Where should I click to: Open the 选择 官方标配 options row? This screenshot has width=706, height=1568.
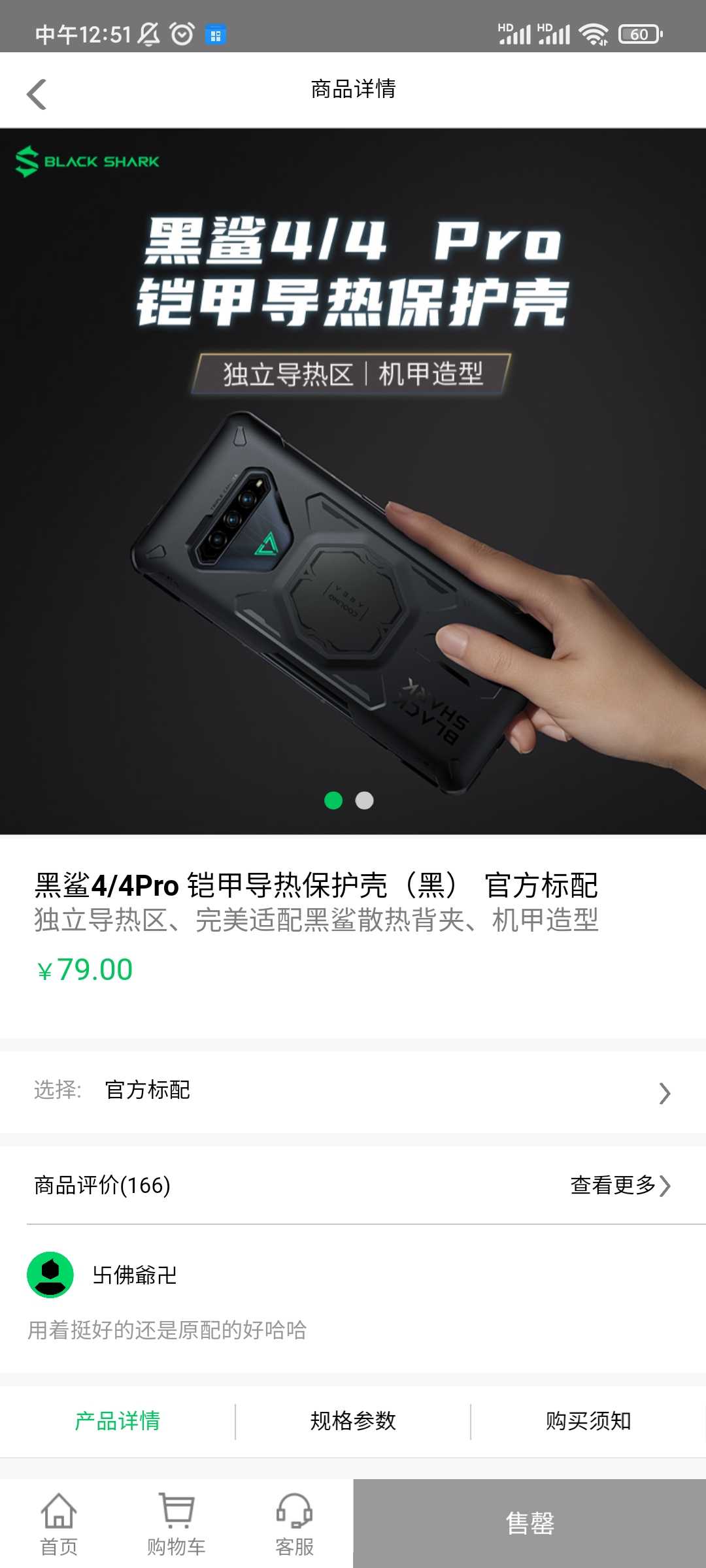[353, 1092]
